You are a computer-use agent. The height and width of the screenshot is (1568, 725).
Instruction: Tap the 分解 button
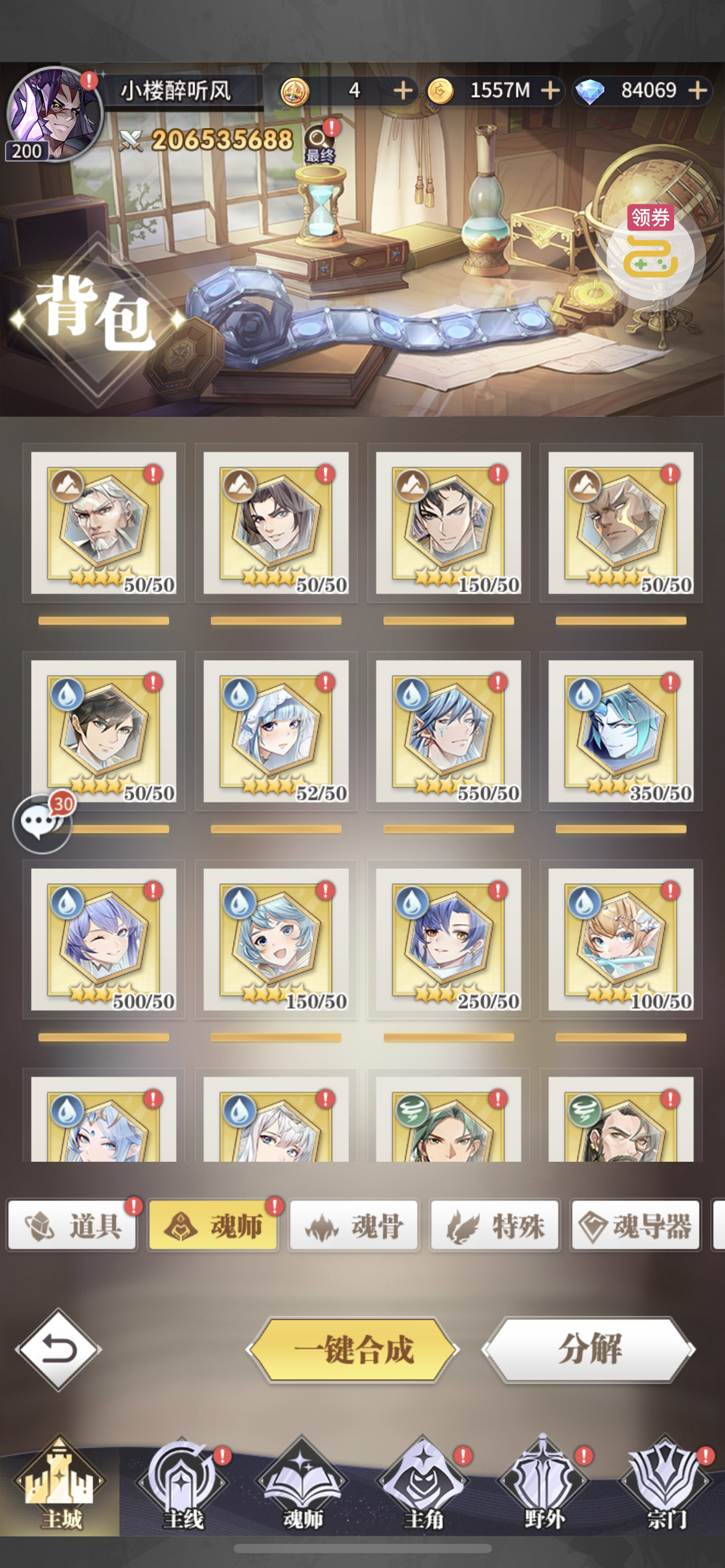point(589,1349)
